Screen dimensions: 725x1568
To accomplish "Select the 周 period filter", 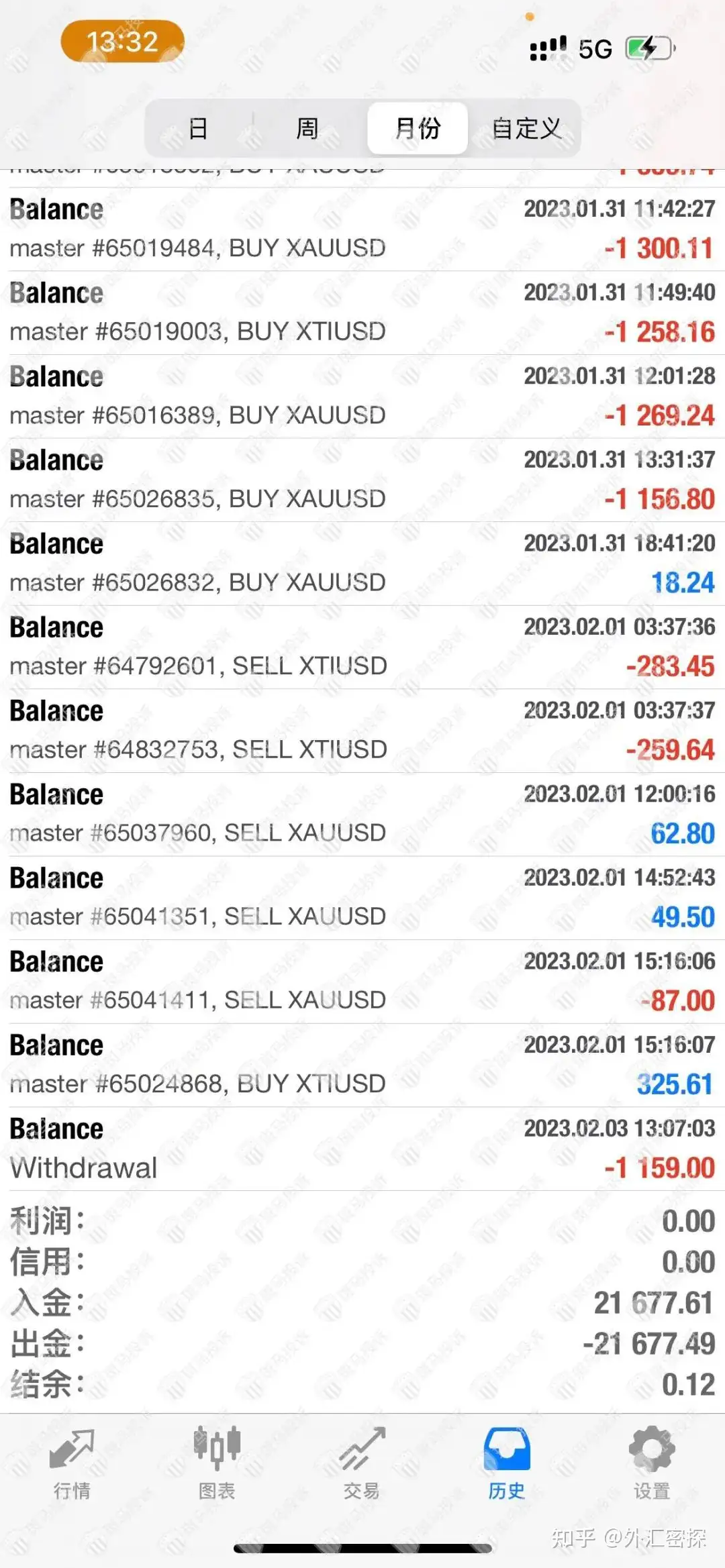I will pos(307,127).
